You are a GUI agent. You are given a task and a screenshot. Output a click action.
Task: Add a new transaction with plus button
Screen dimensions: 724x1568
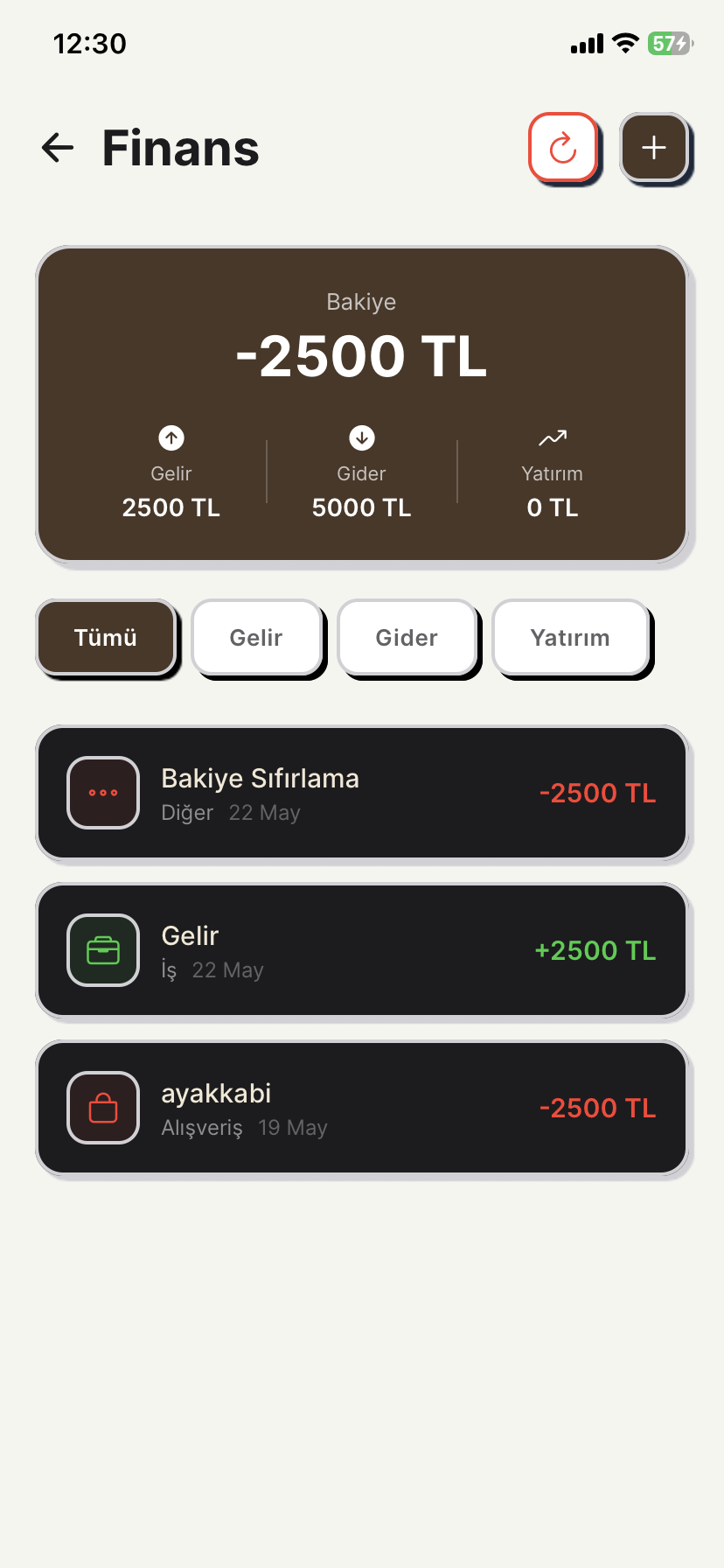click(654, 147)
